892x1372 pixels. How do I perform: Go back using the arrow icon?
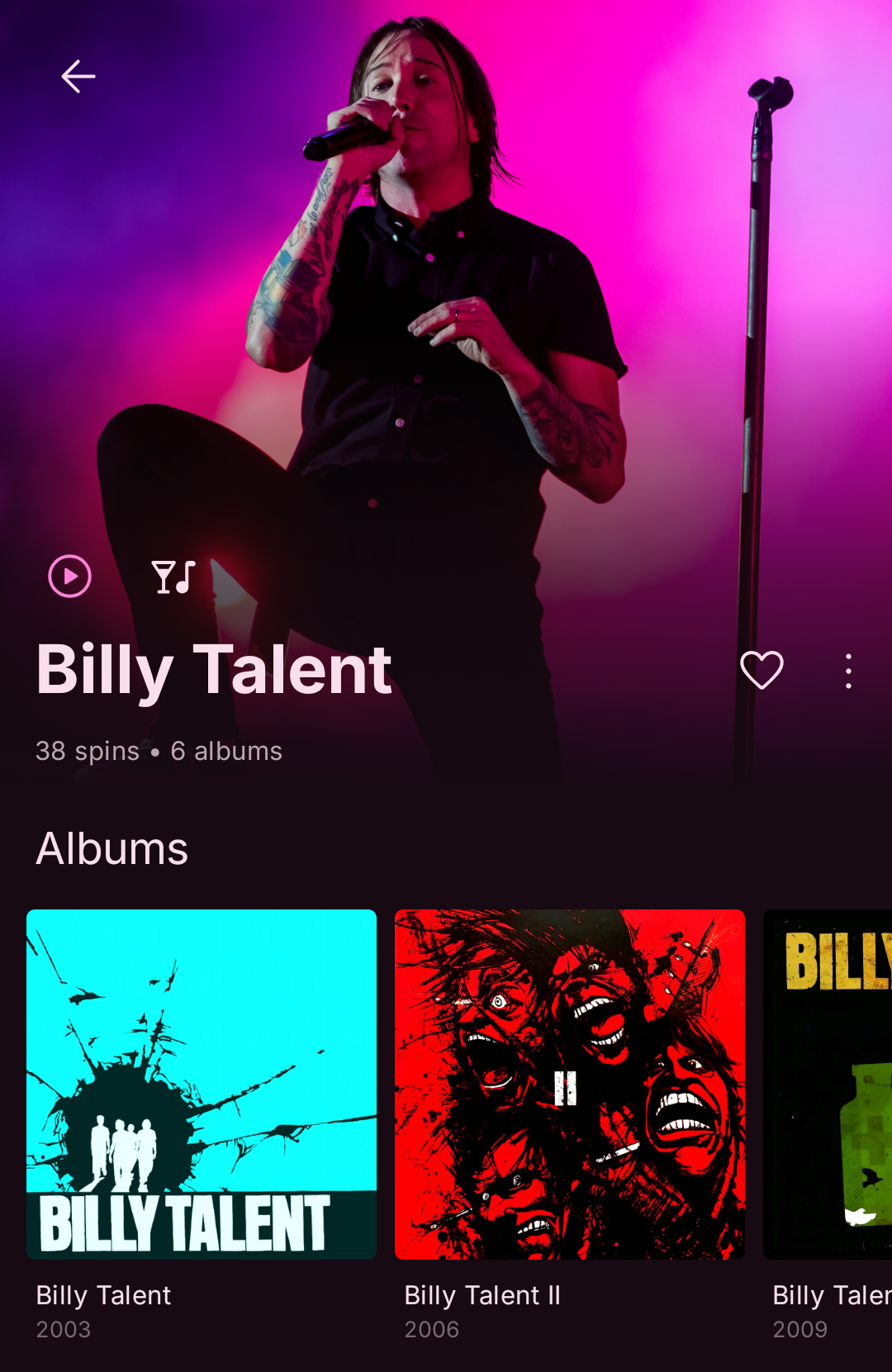pyautogui.click(x=78, y=77)
